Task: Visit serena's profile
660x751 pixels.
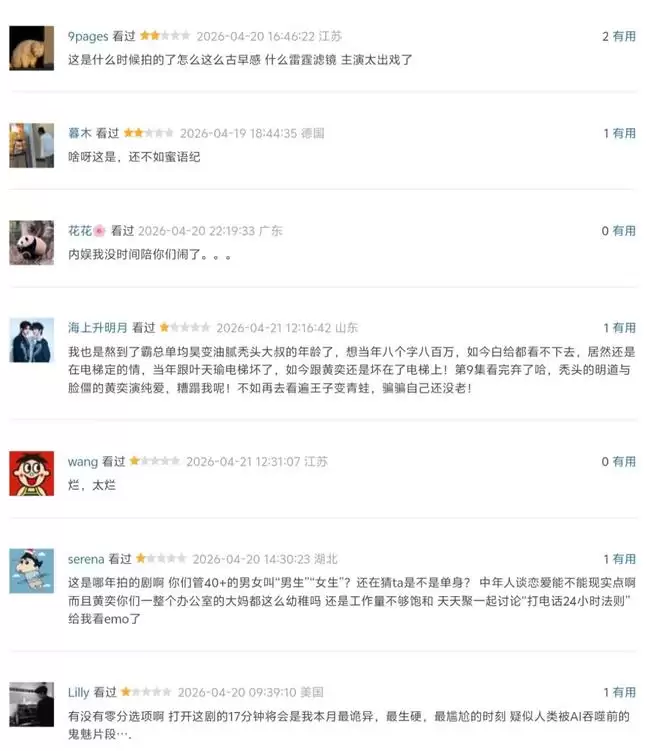Action: point(86,559)
